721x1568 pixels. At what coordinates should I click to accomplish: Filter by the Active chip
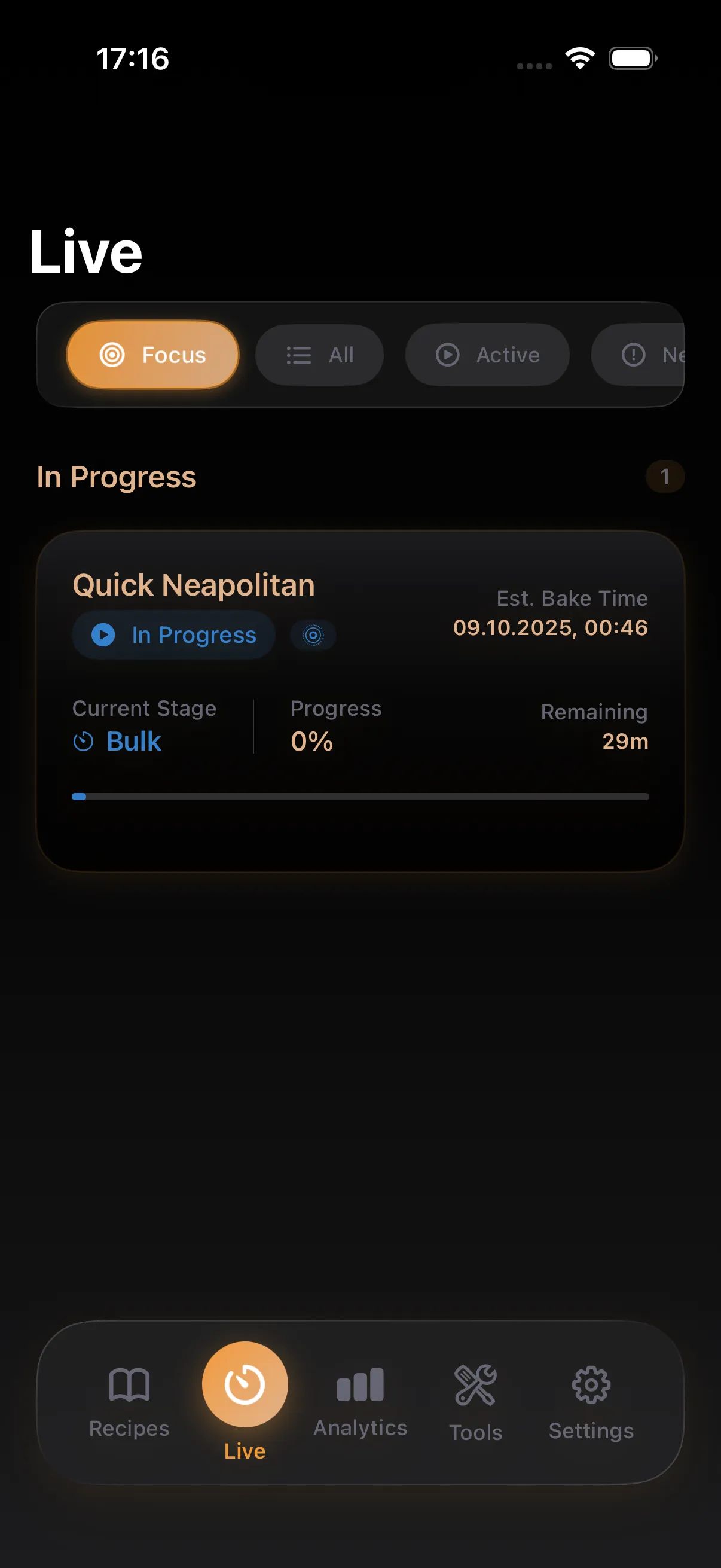coord(487,355)
